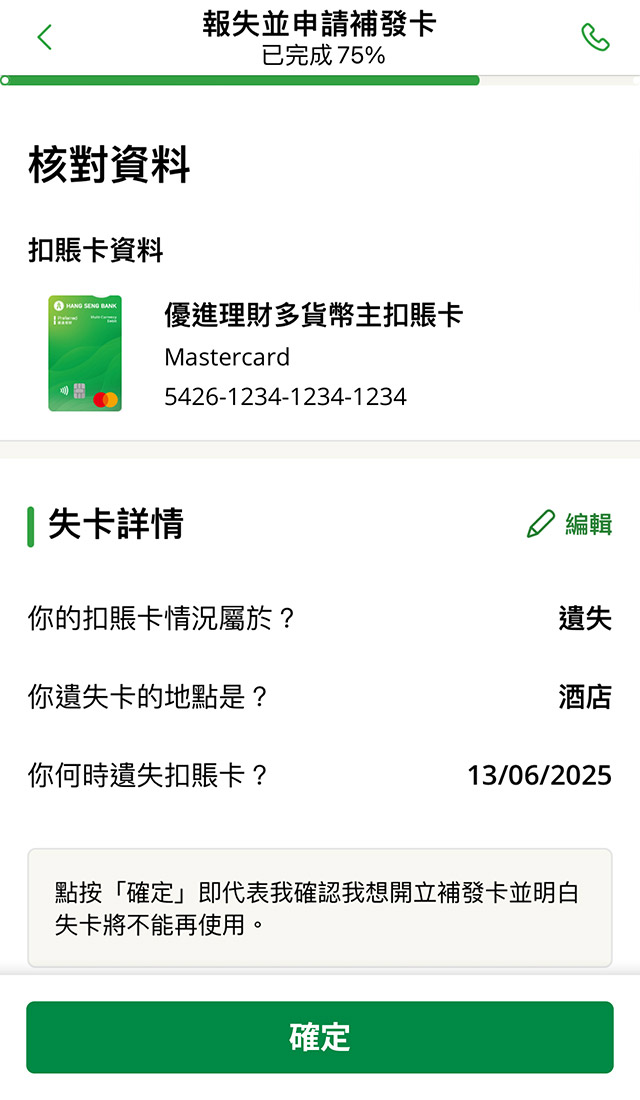Confirm with the 確定 button
The image size is (640, 1100).
point(320,1037)
